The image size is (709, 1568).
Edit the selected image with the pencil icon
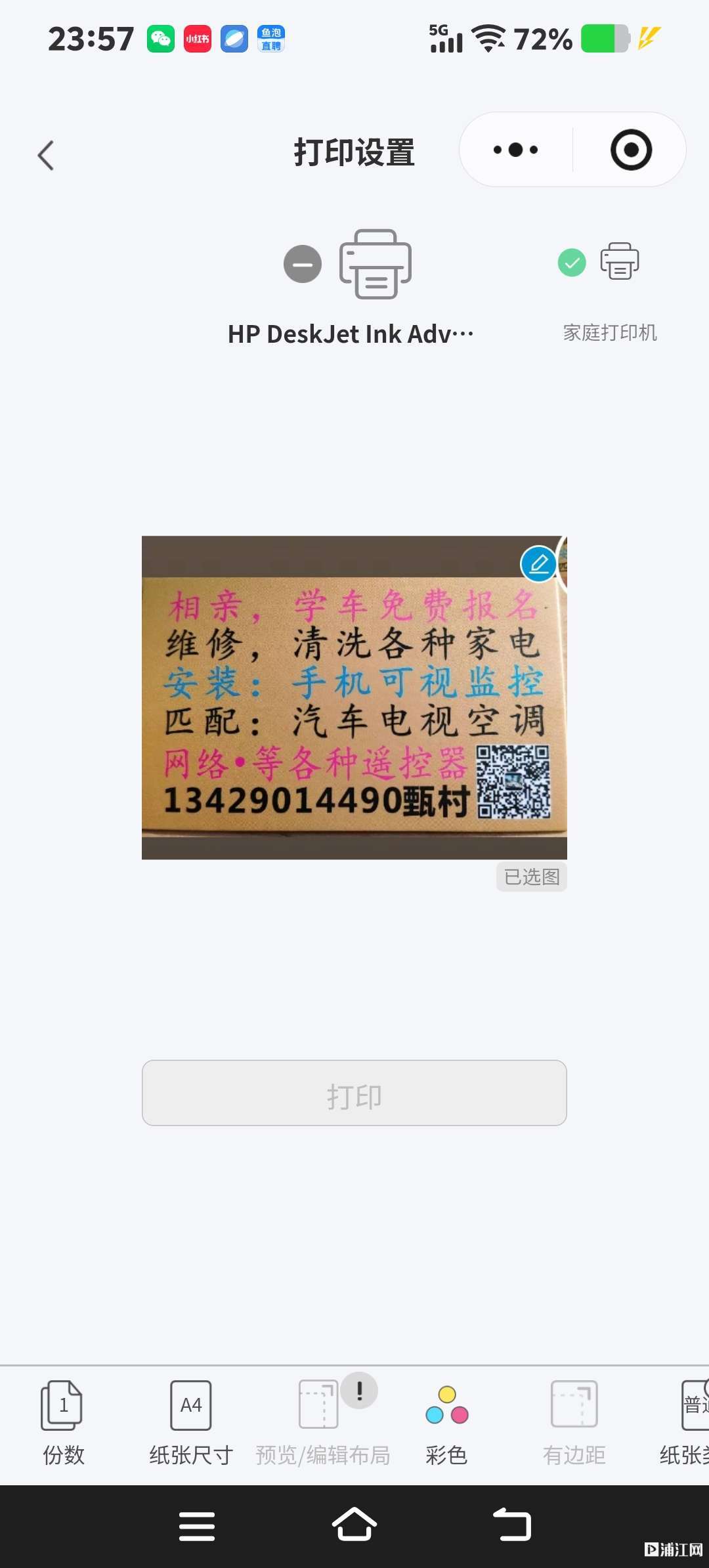539,564
